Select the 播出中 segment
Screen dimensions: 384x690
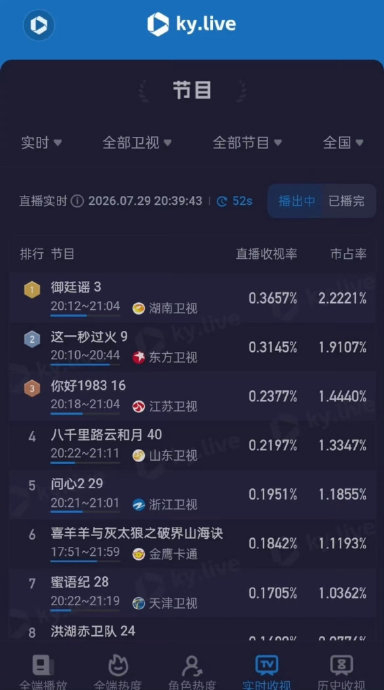pos(296,201)
